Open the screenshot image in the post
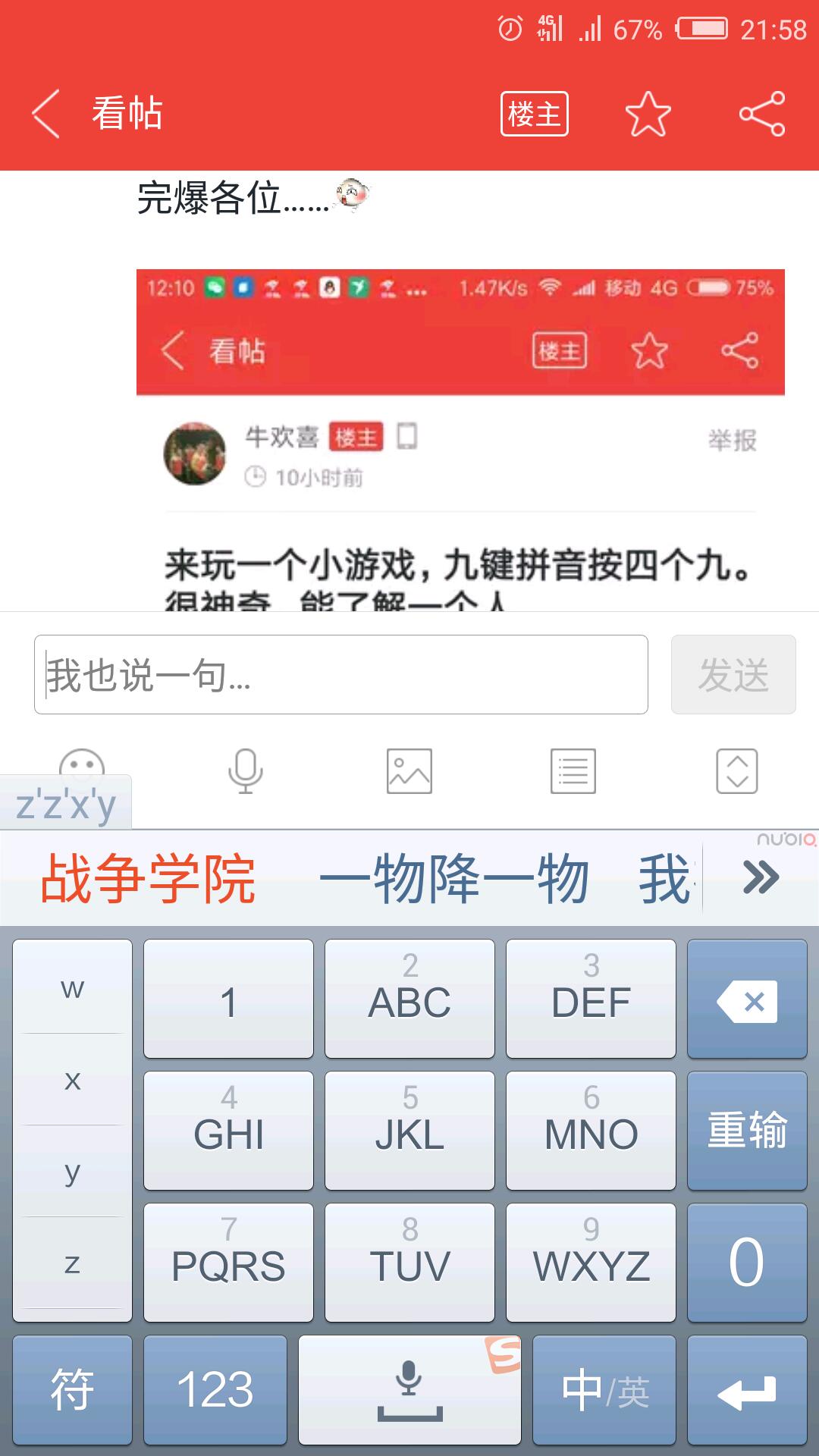The height and width of the screenshot is (1456, 819). (x=460, y=440)
